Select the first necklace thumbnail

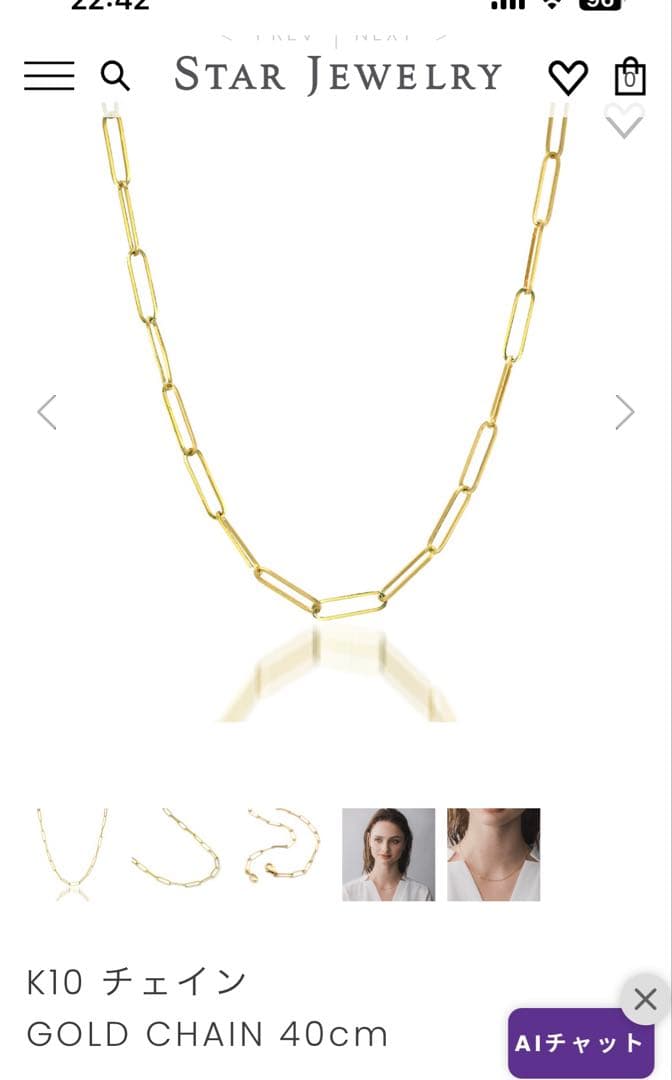[72, 854]
